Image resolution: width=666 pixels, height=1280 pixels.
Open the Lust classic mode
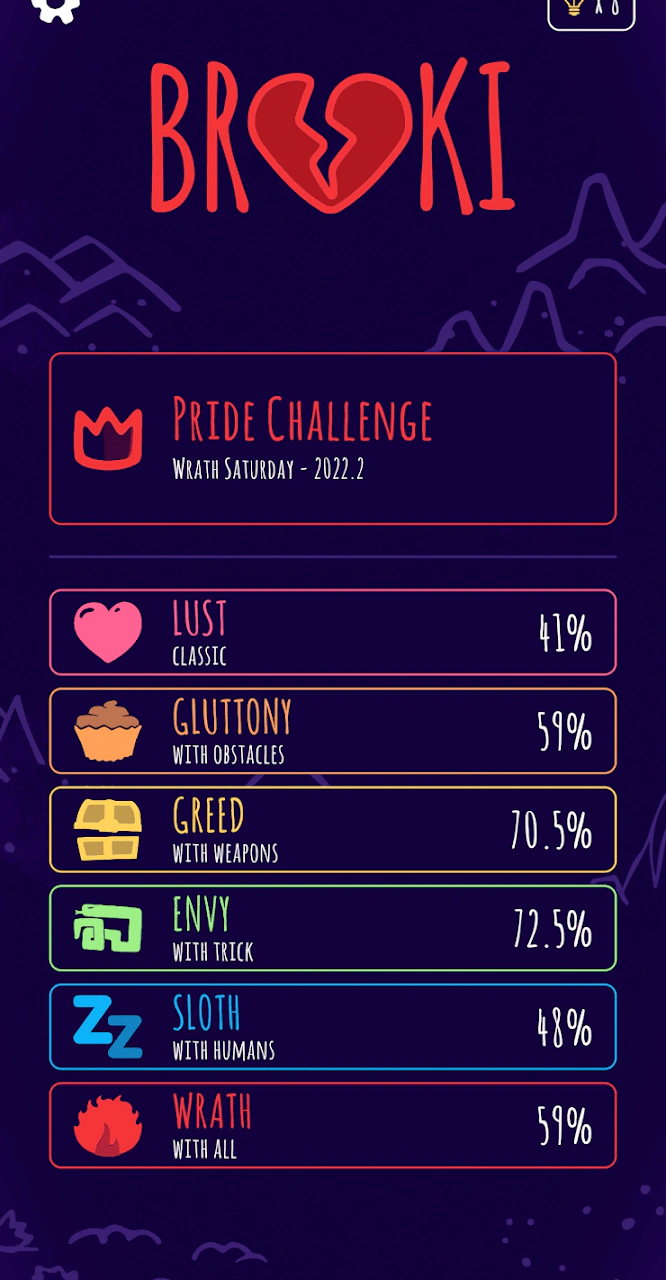332,632
